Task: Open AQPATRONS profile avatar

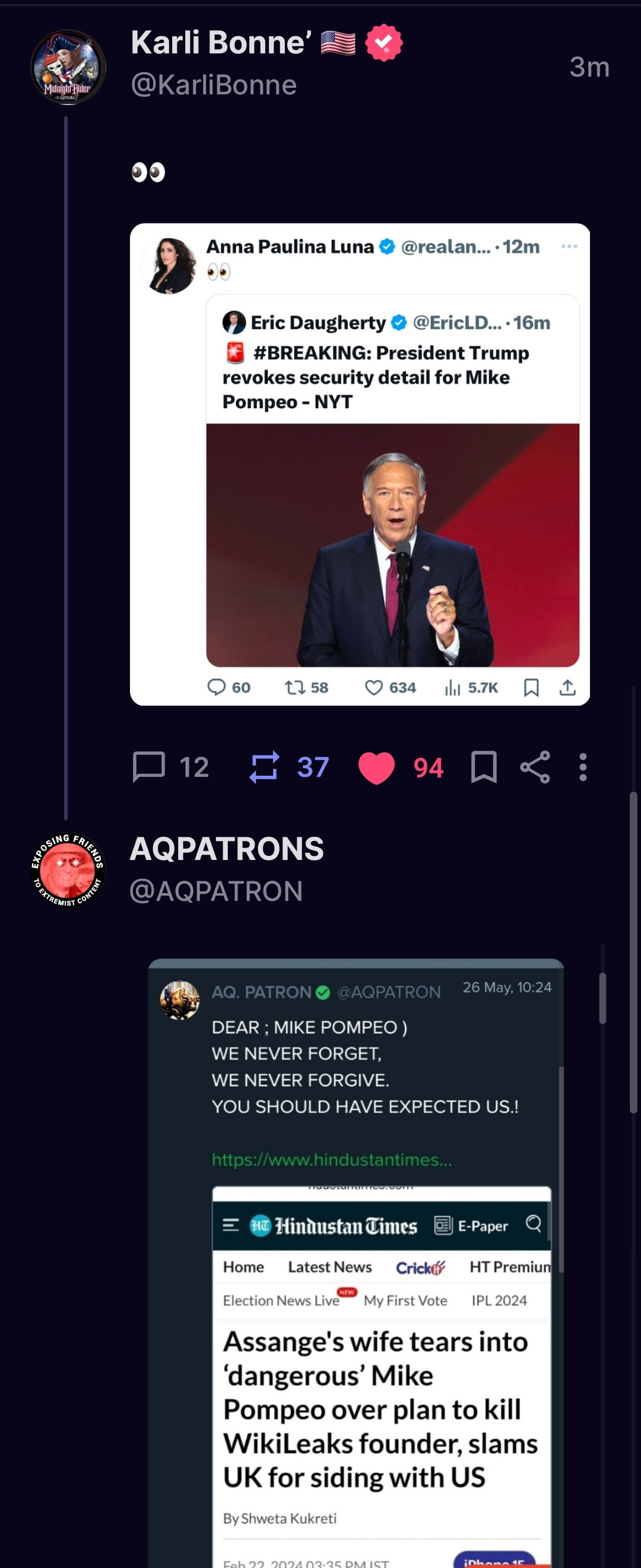Action: (68, 869)
